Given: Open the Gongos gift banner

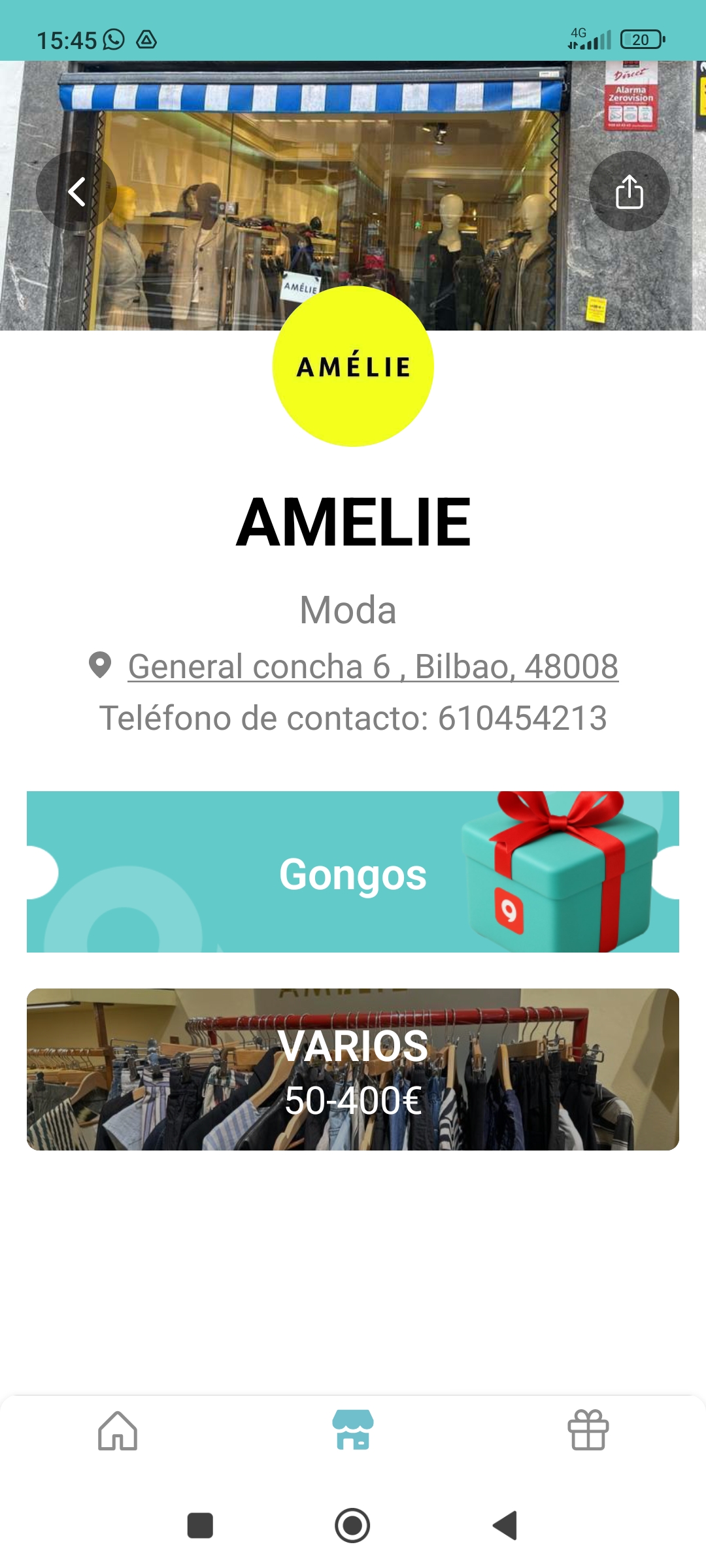Looking at the screenshot, I should pyautogui.click(x=353, y=872).
